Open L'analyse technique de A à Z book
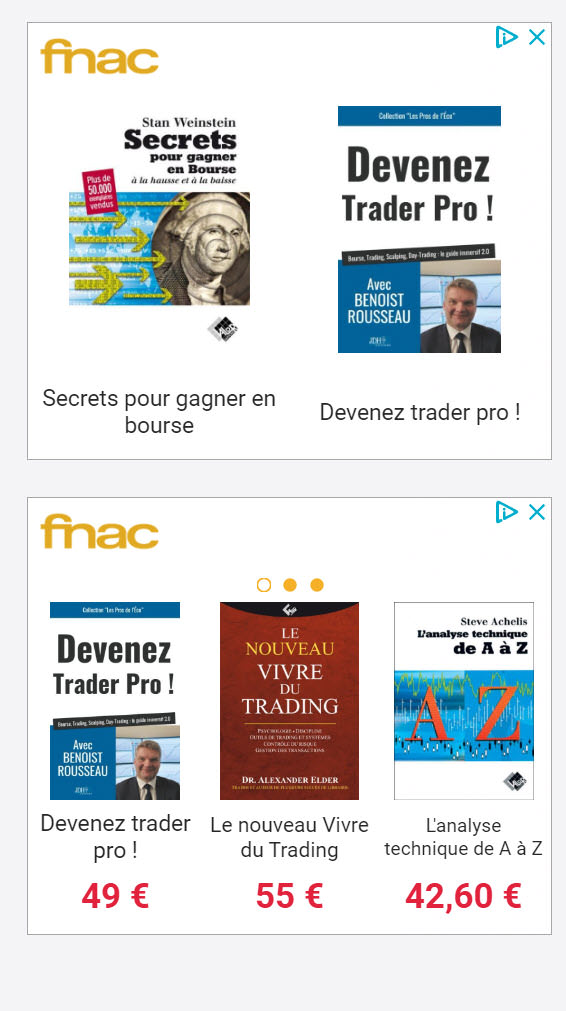566x1011 pixels. tap(464, 701)
